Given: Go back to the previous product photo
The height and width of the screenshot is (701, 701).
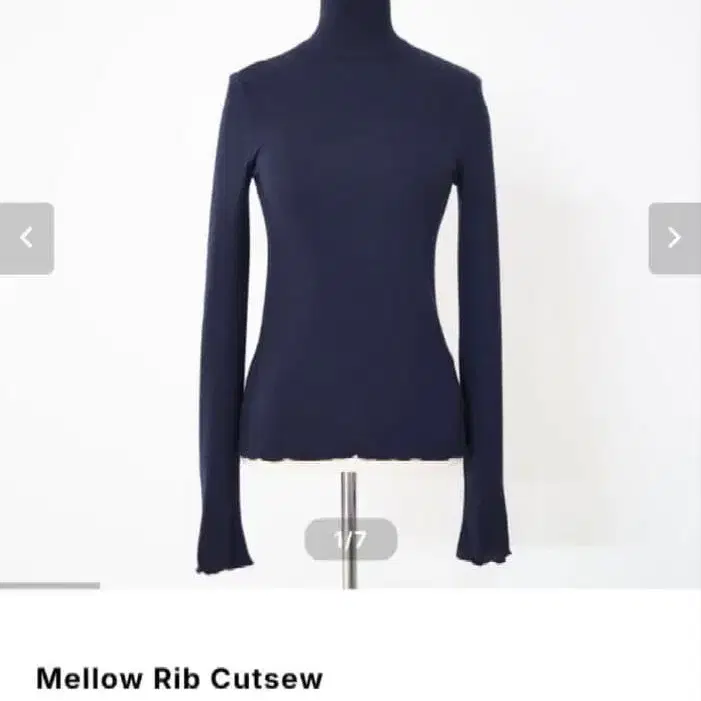Looking at the screenshot, I should pos(27,238).
